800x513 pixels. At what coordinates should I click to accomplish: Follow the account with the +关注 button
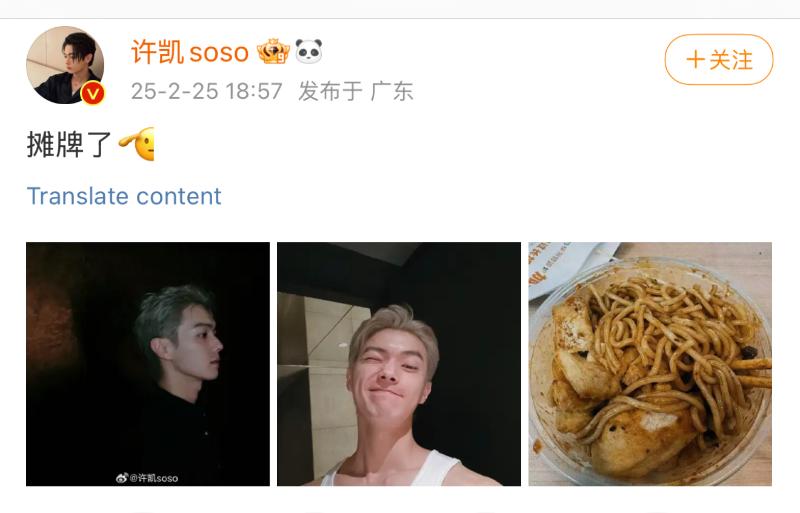point(718,60)
